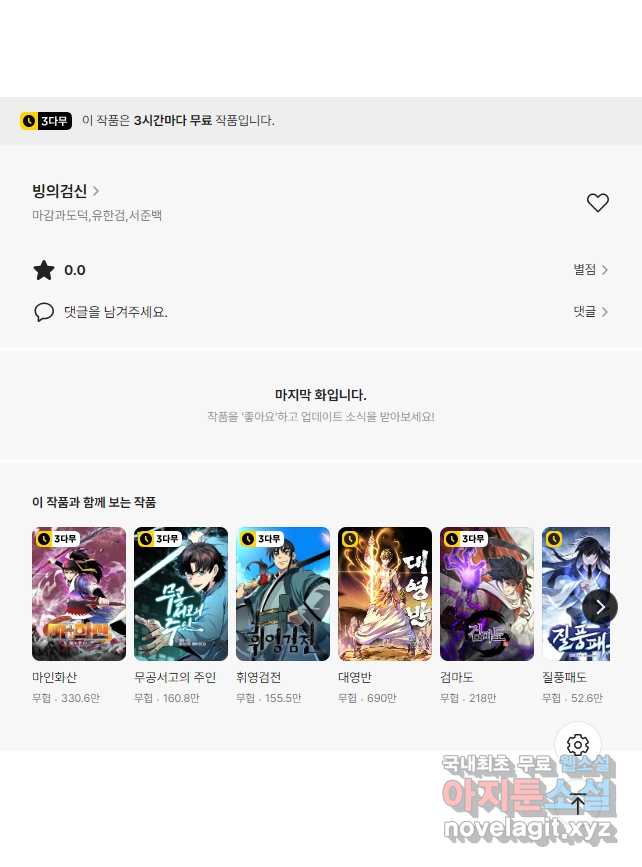Image resolution: width=642 pixels, height=867 pixels.
Task: Open the 빙의검신 title page
Action: (65, 191)
